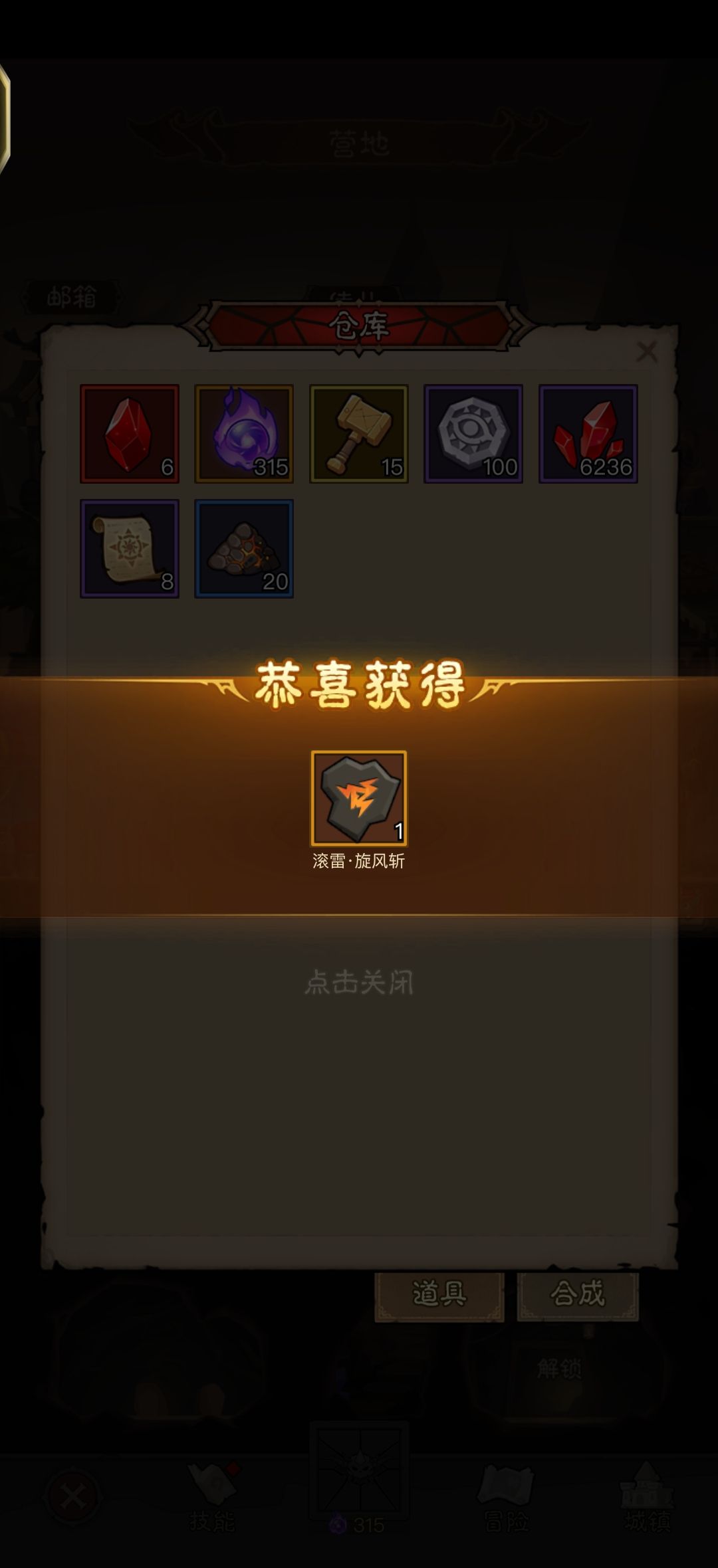The height and width of the screenshot is (1568, 718).
Task: Select the lava ore item with 20
Action: pyautogui.click(x=244, y=549)
